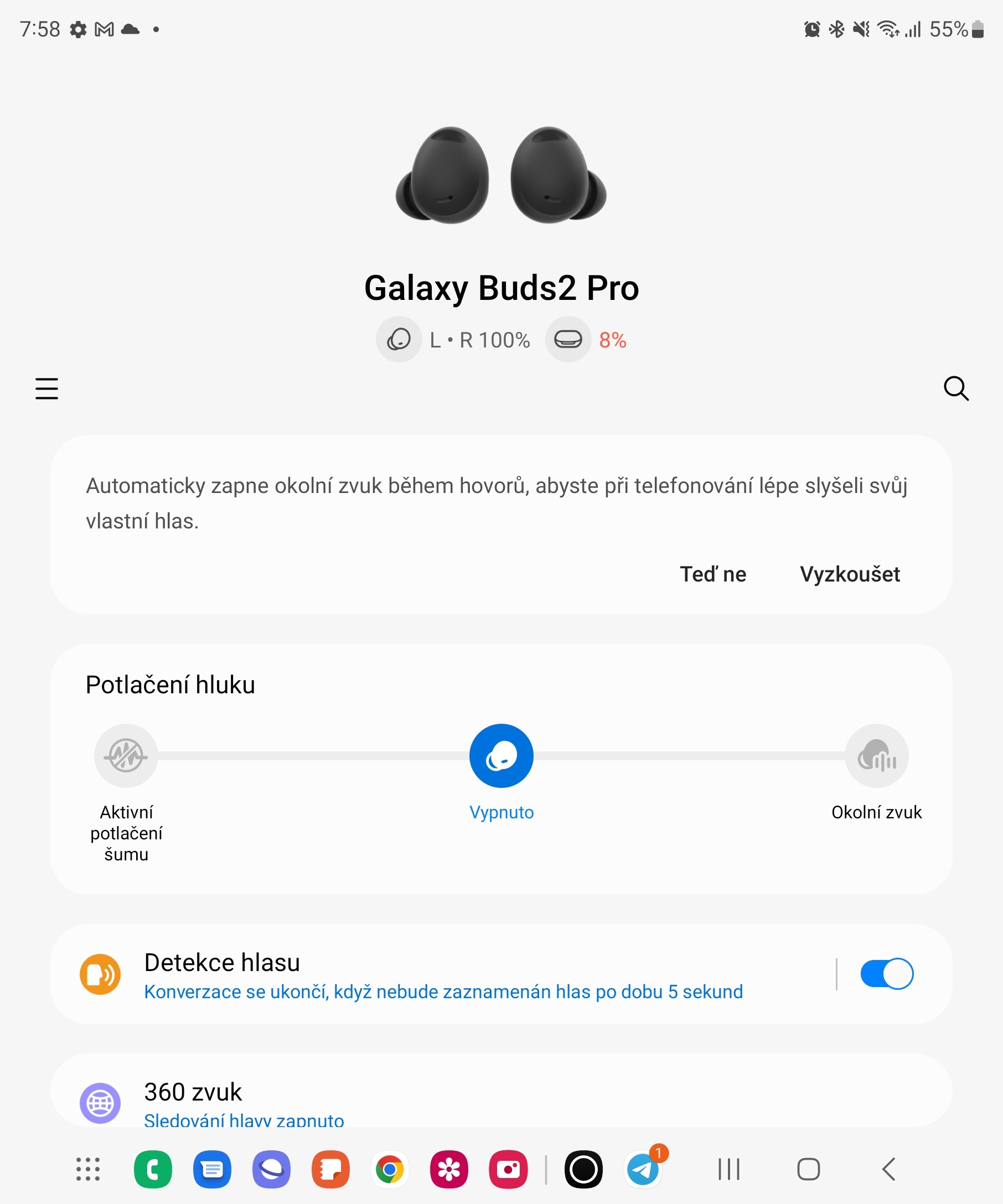
Task: Open Telegram from the taskbar
Action: (x=643, y=1170)
